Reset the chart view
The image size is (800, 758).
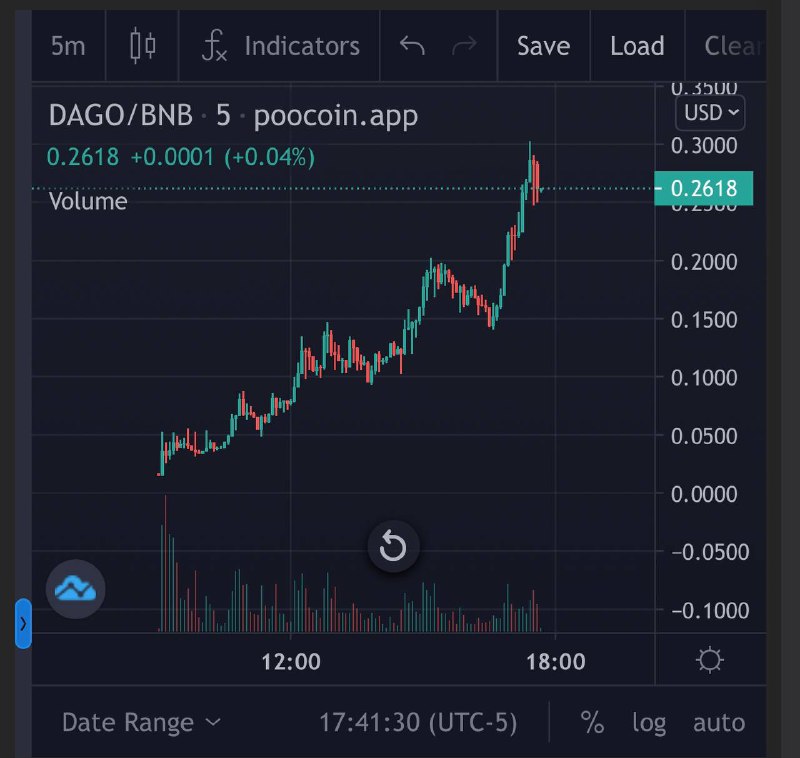click(x=393, y=547)
